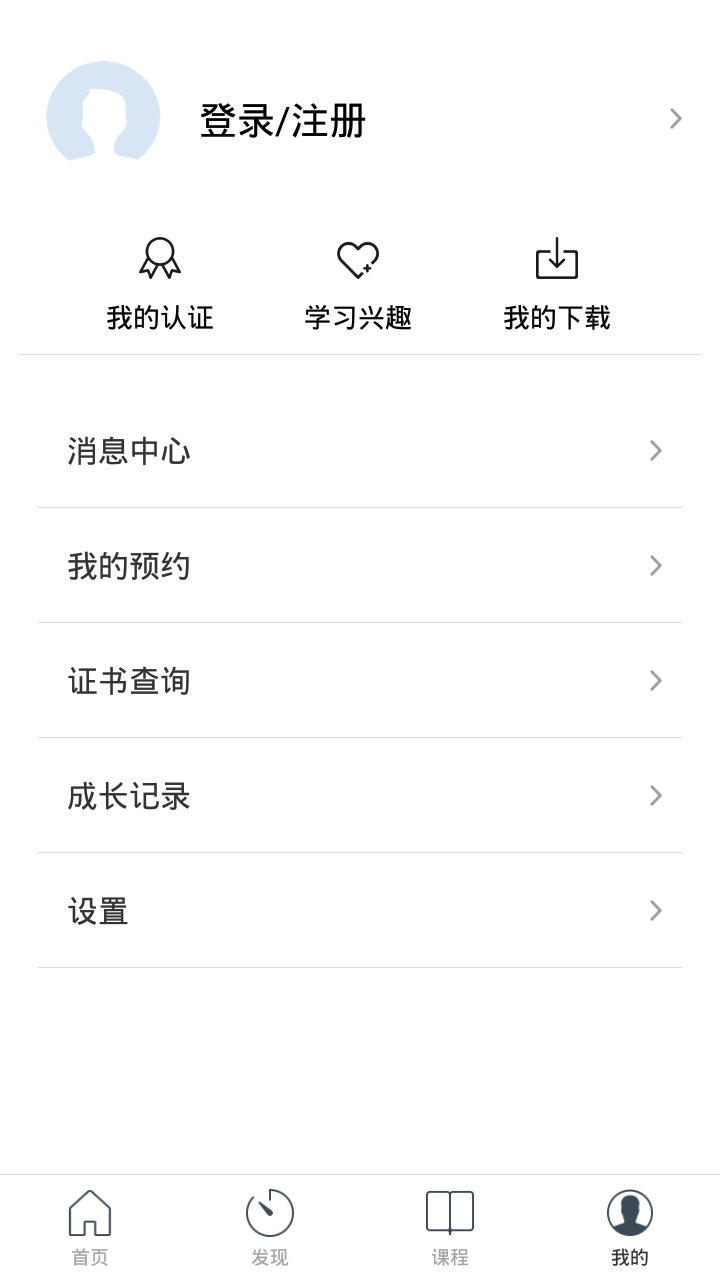Expand the 消息中心 chevron arrow
Screen dimensions: 720x1280
click(655, 451)
